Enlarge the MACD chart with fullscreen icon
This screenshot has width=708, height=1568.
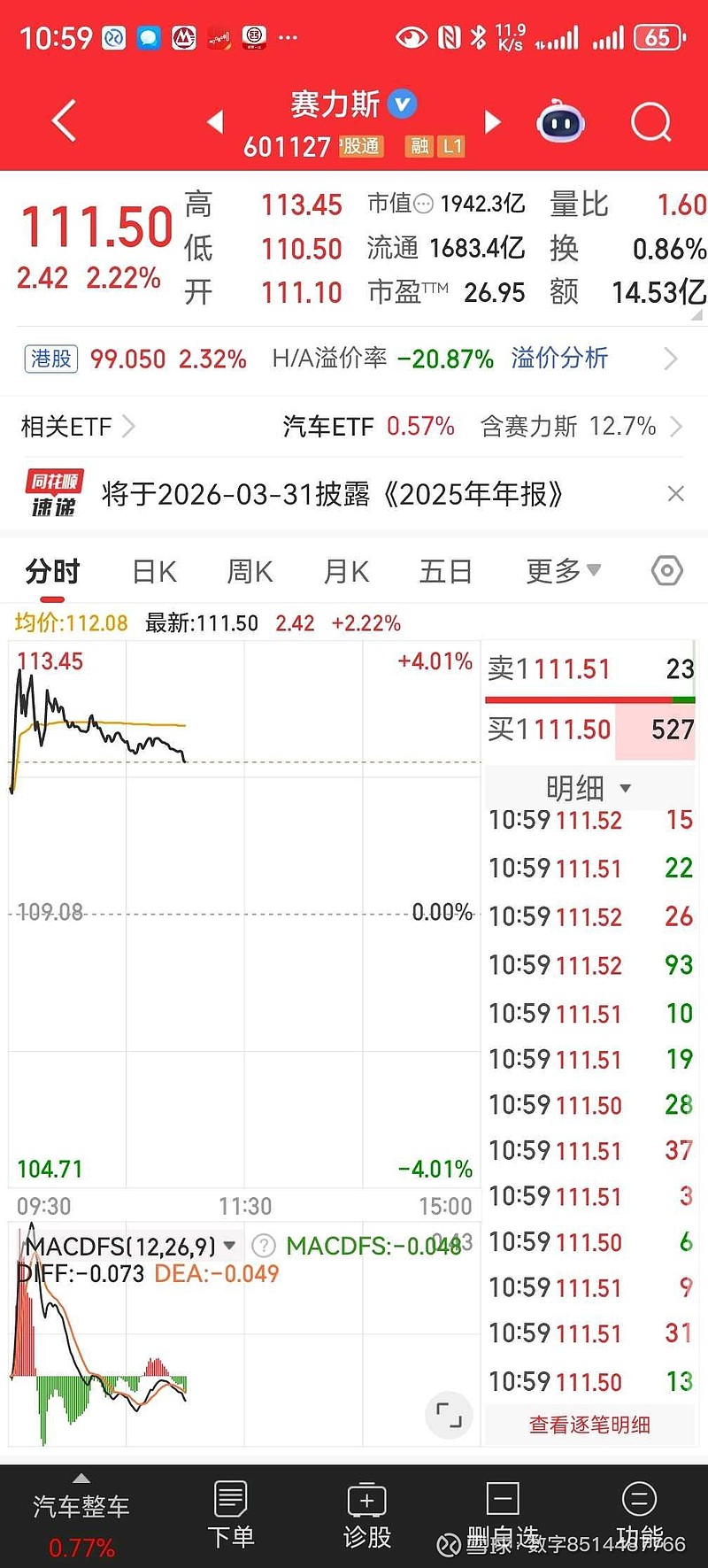point(449,1415)
